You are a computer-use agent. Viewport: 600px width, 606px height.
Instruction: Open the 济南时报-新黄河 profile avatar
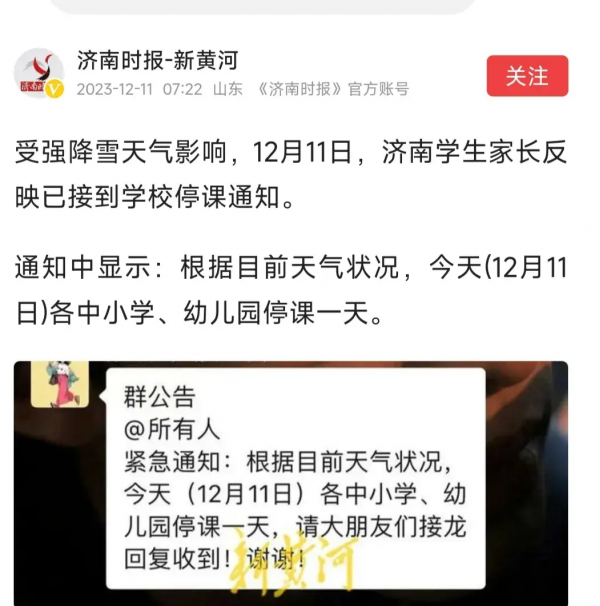point(39,74)
